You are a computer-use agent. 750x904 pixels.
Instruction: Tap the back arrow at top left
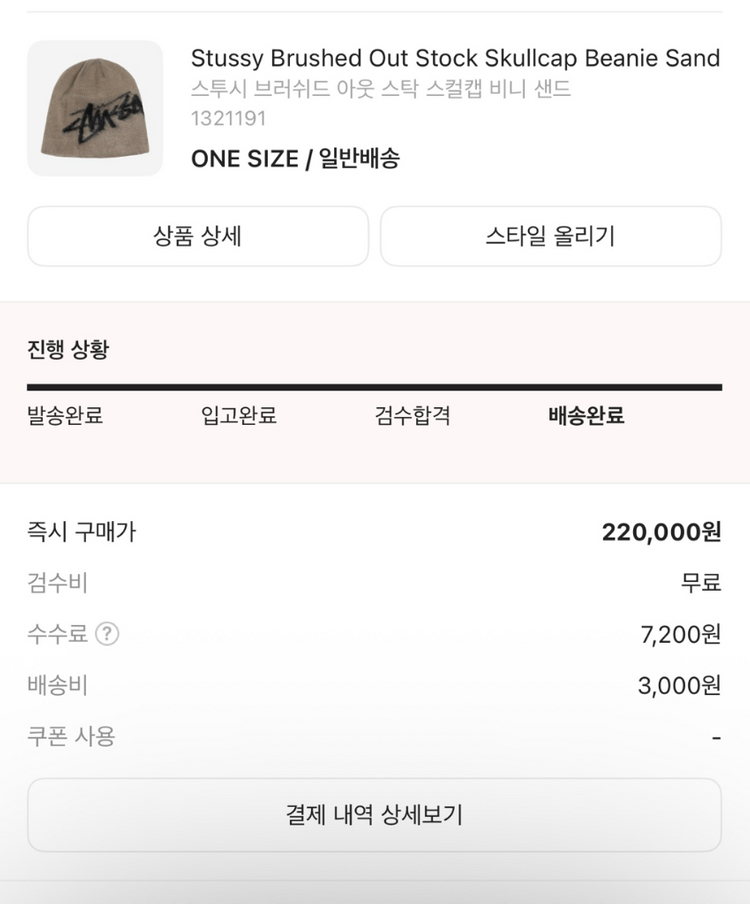[30, 10]
